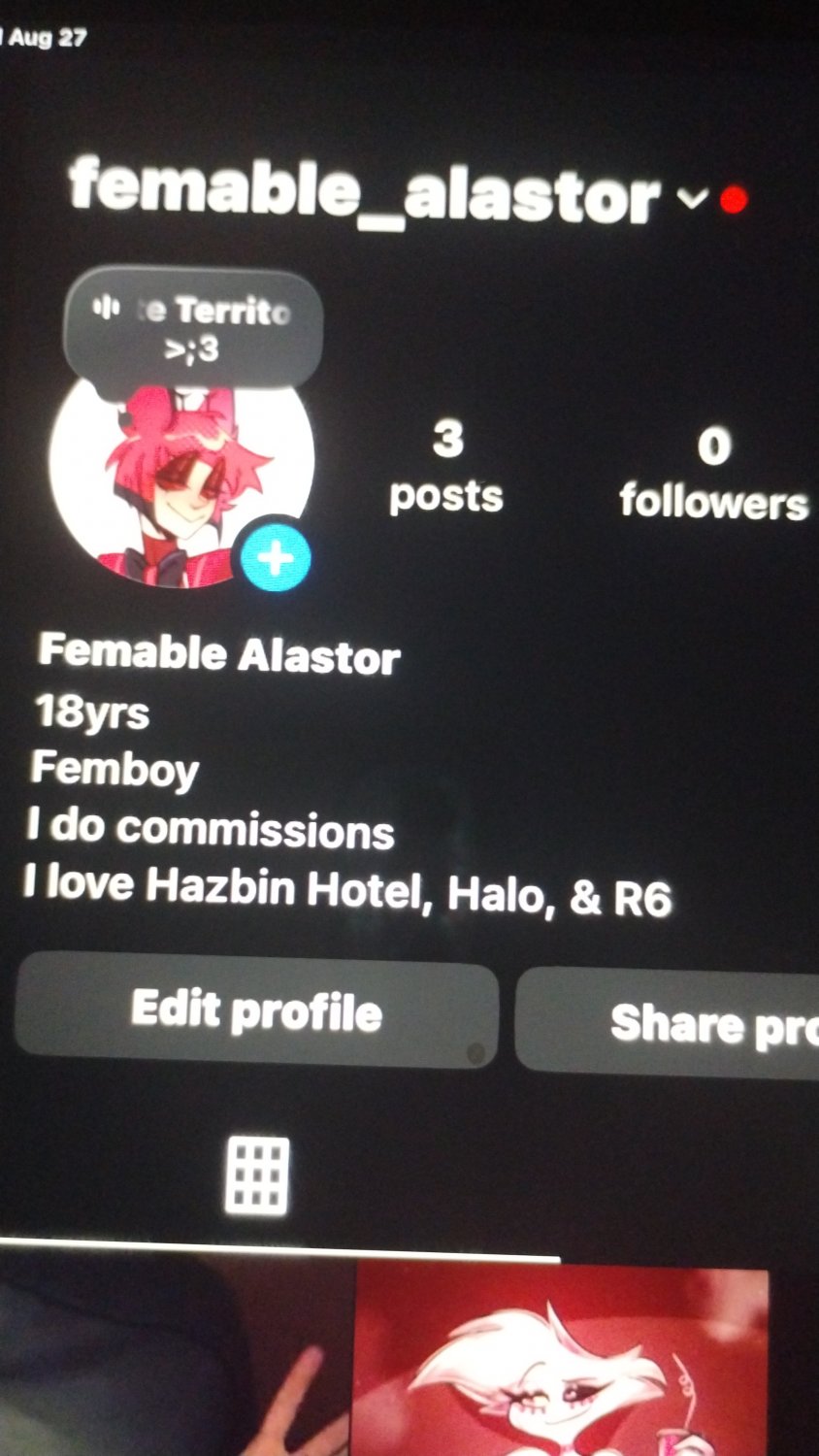819x1456 pixels.
Task: Open the followers list
Action: point(714,474)
